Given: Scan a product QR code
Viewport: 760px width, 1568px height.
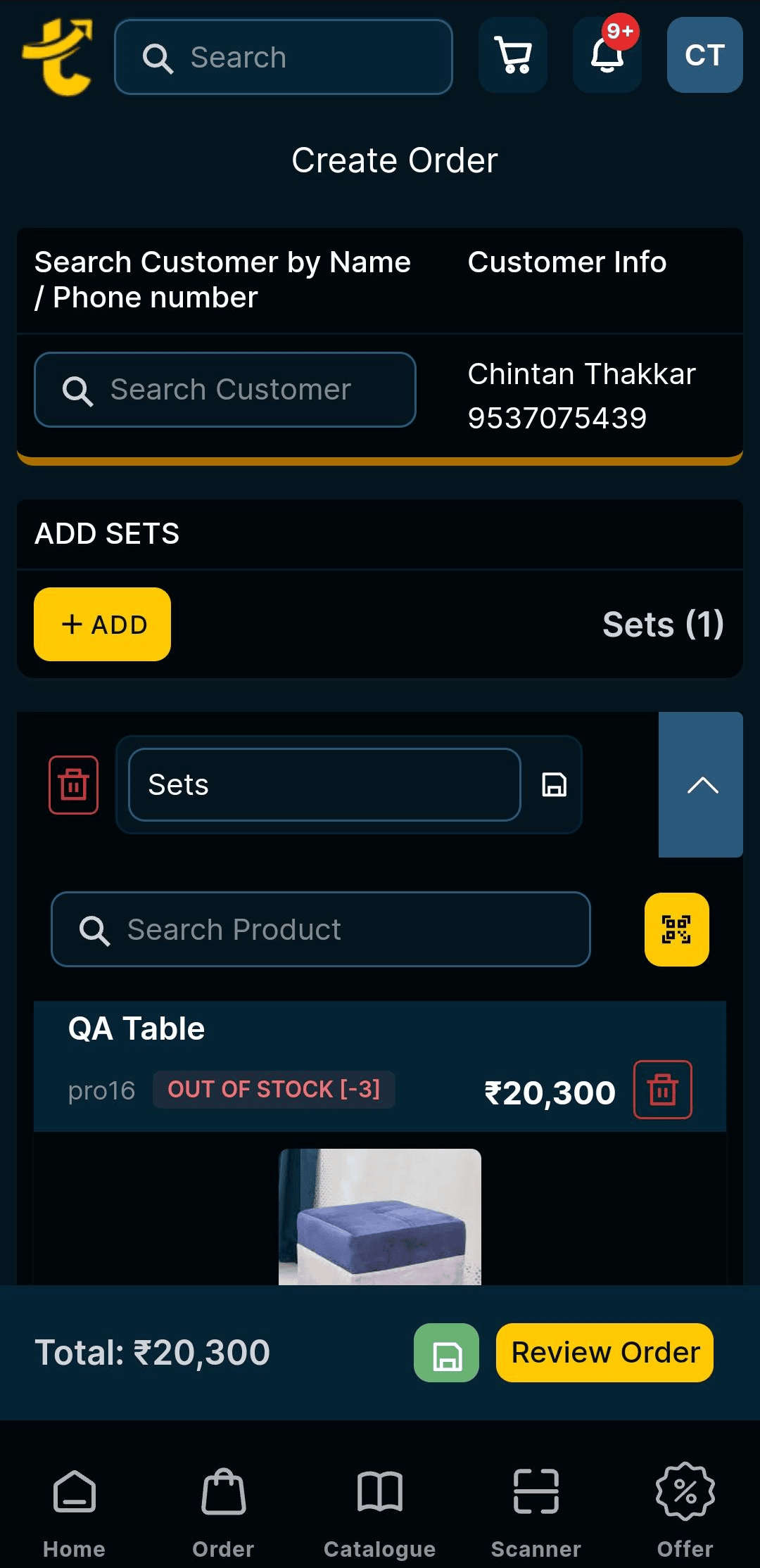Looking at the screenshot, I should pos(676,929).
